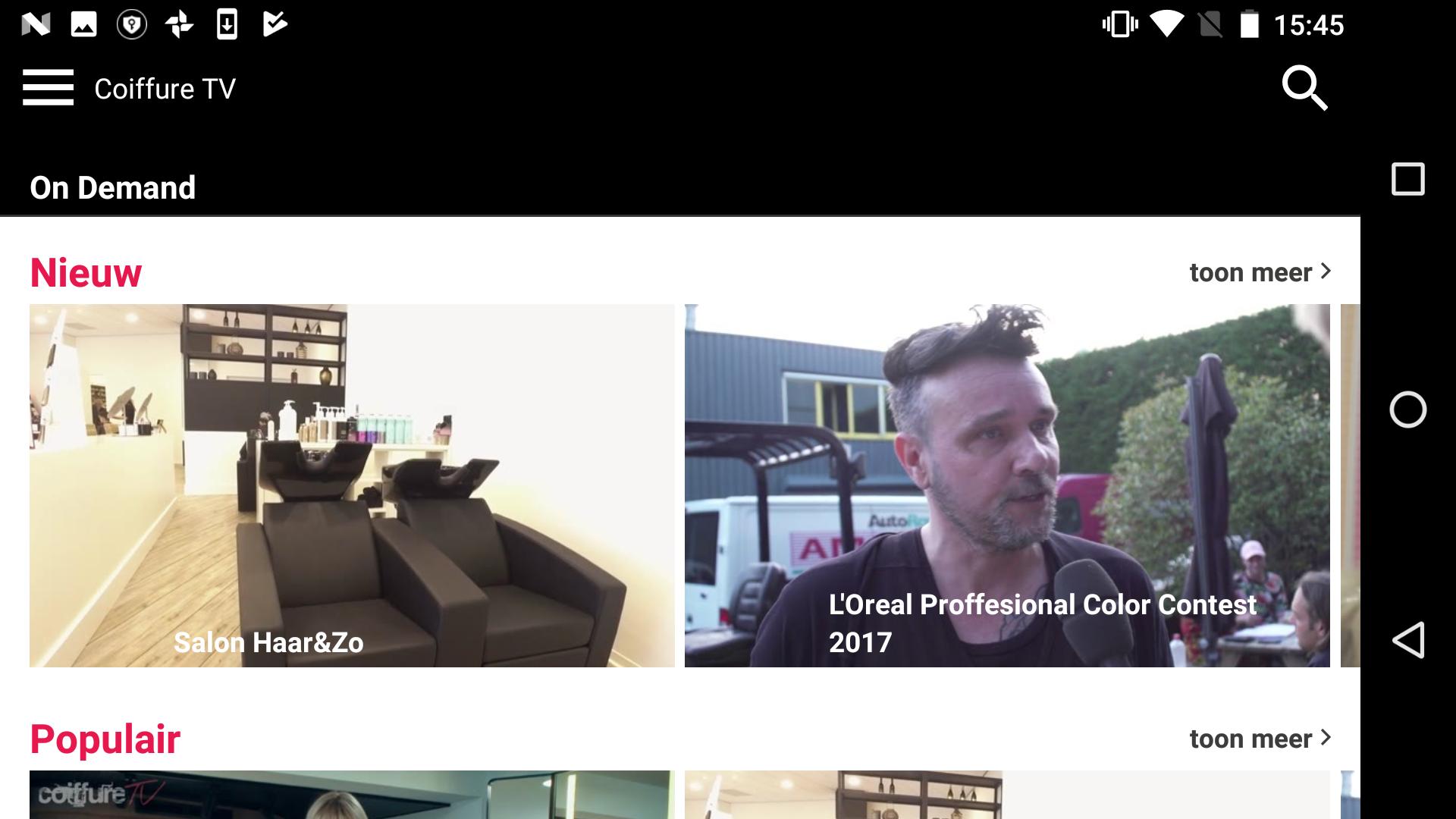Play L'Oreal Proffesional Color Contest 2017 video
1456x819 pixels.
[x=1007, y=485]
